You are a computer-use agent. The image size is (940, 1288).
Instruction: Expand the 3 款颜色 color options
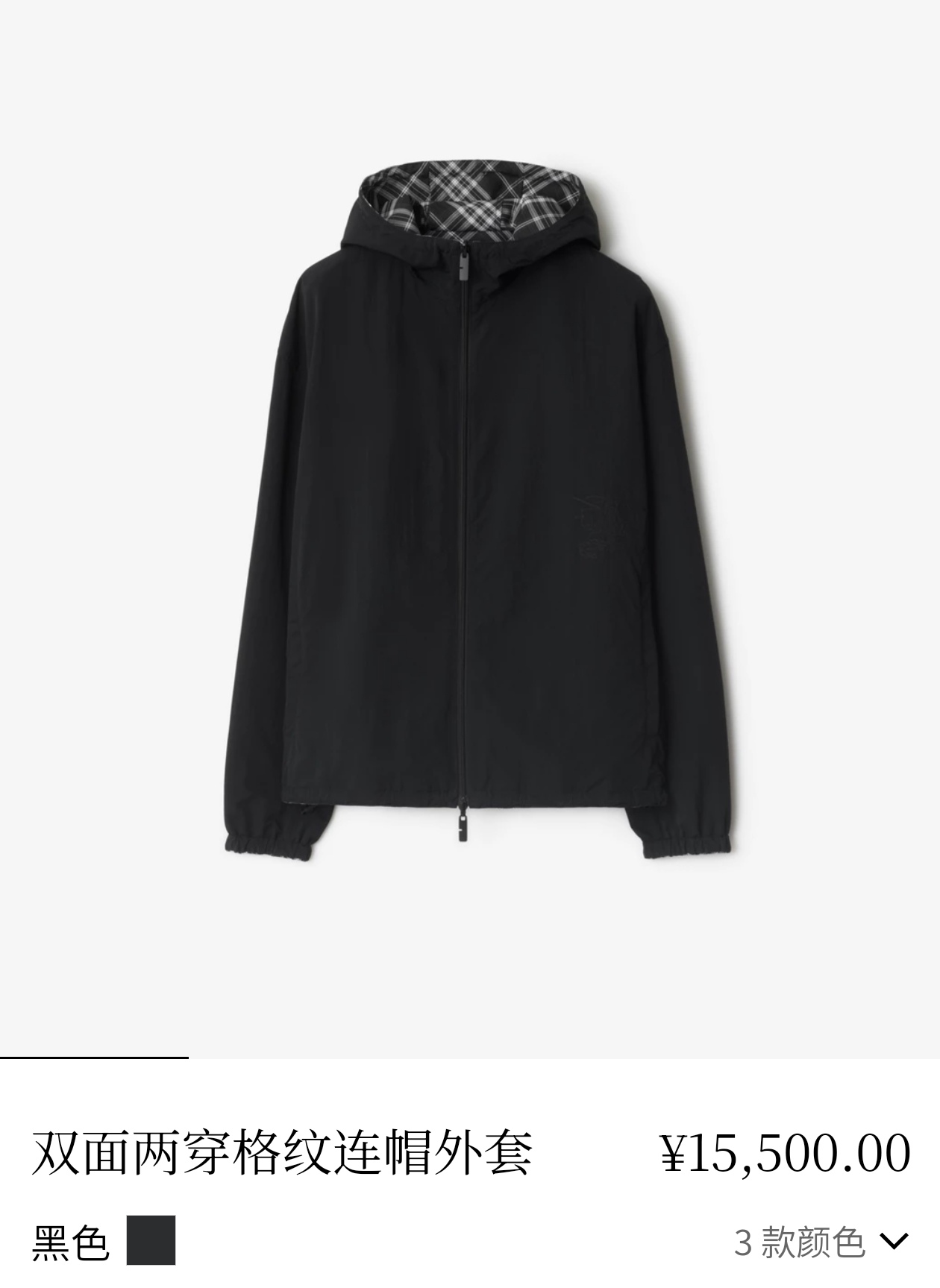[821, 1243]
